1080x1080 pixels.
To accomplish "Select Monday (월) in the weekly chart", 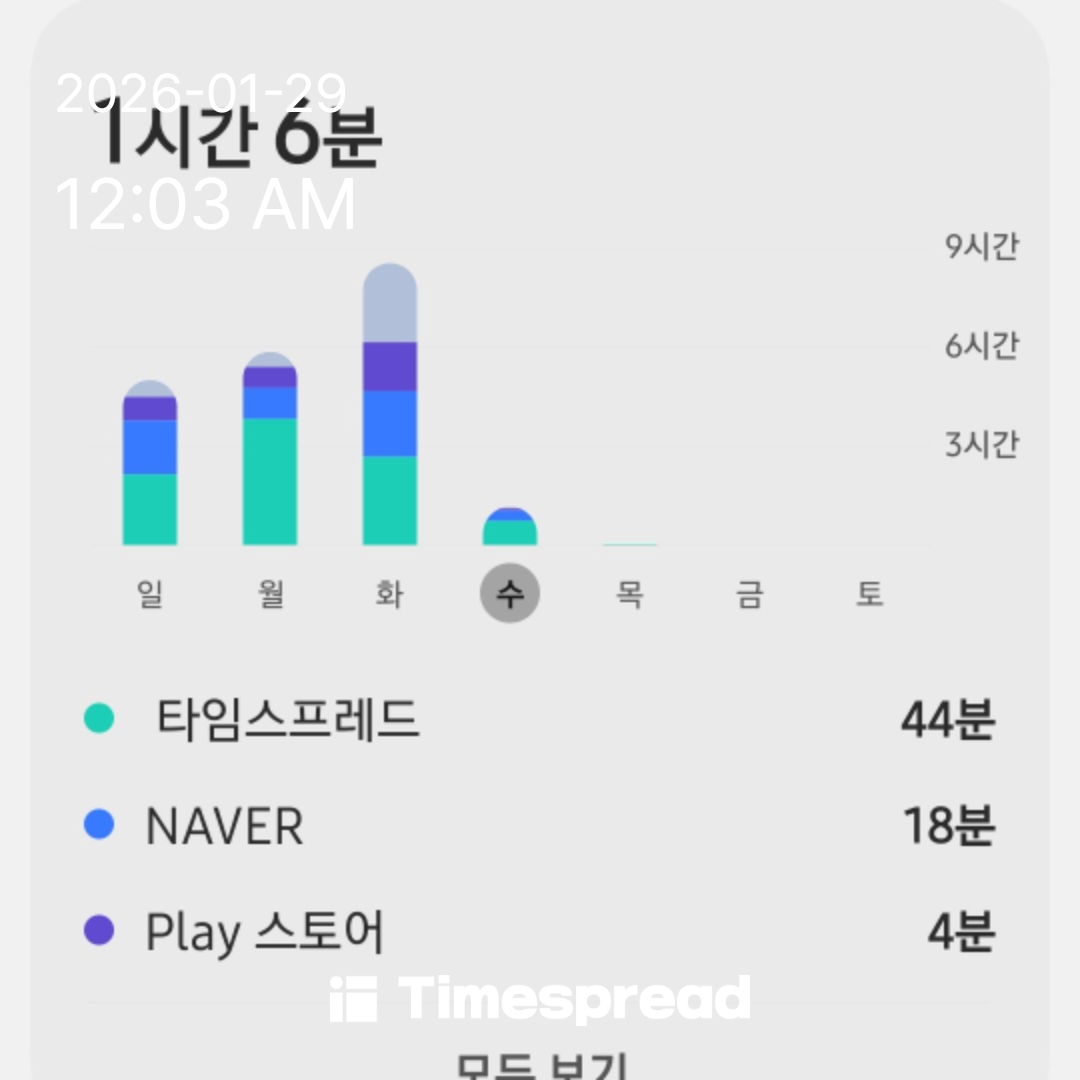I will tap(270, 594).
